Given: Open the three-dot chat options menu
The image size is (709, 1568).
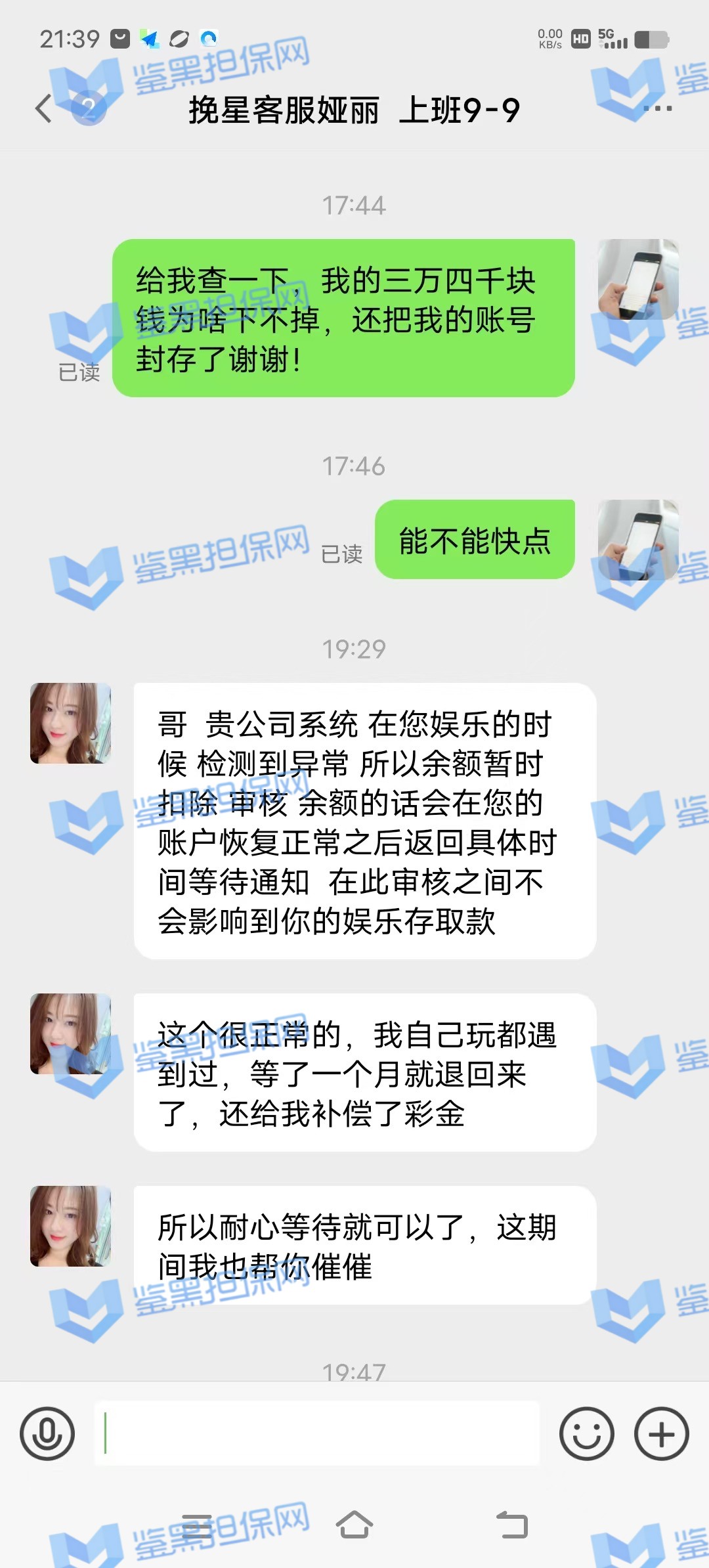Looking at the screenshot, I should tap(658, 109).
